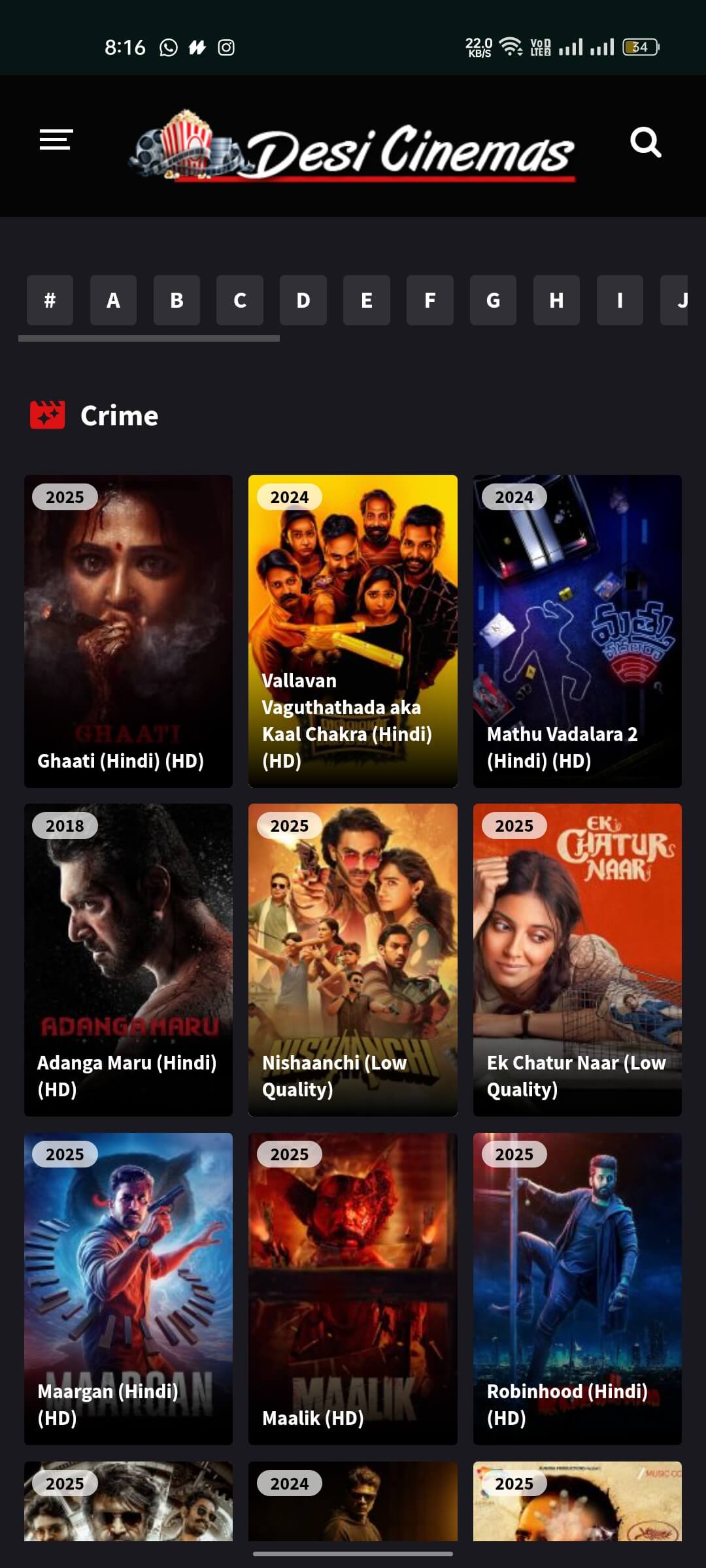Filter movies by letter D
The height and width of the screenshot is (1568, 706).
303,300
